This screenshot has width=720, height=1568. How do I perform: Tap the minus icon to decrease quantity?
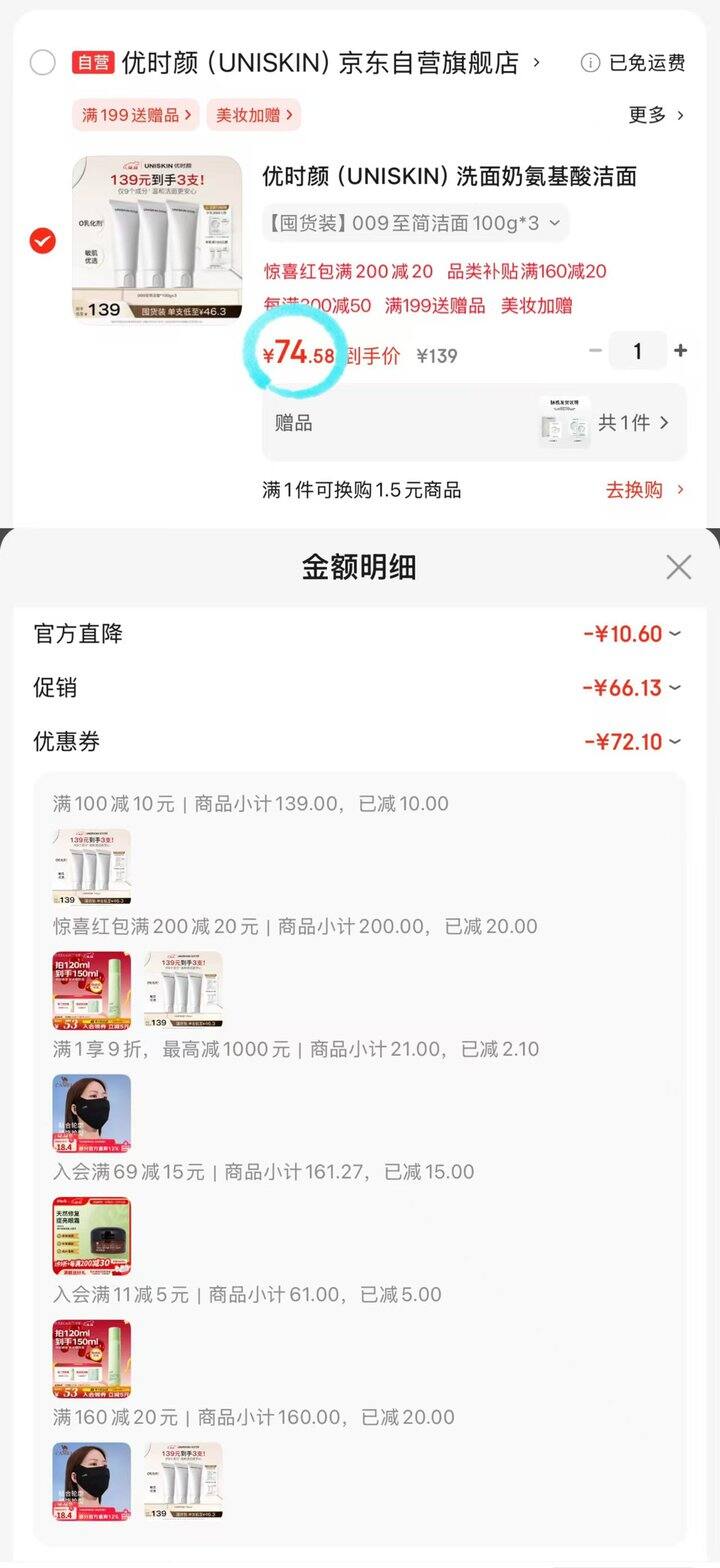click(x=595, y=351)
